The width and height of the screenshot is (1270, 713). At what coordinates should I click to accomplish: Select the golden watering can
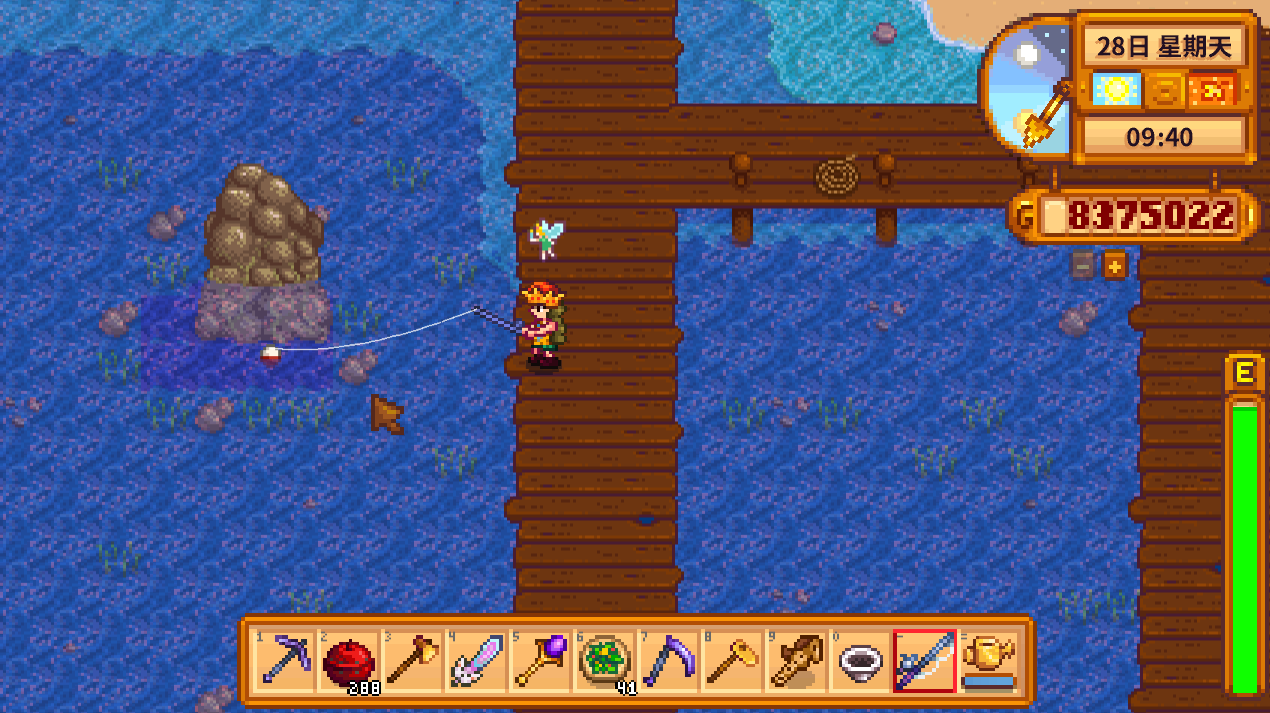click(x=989, y=661)
